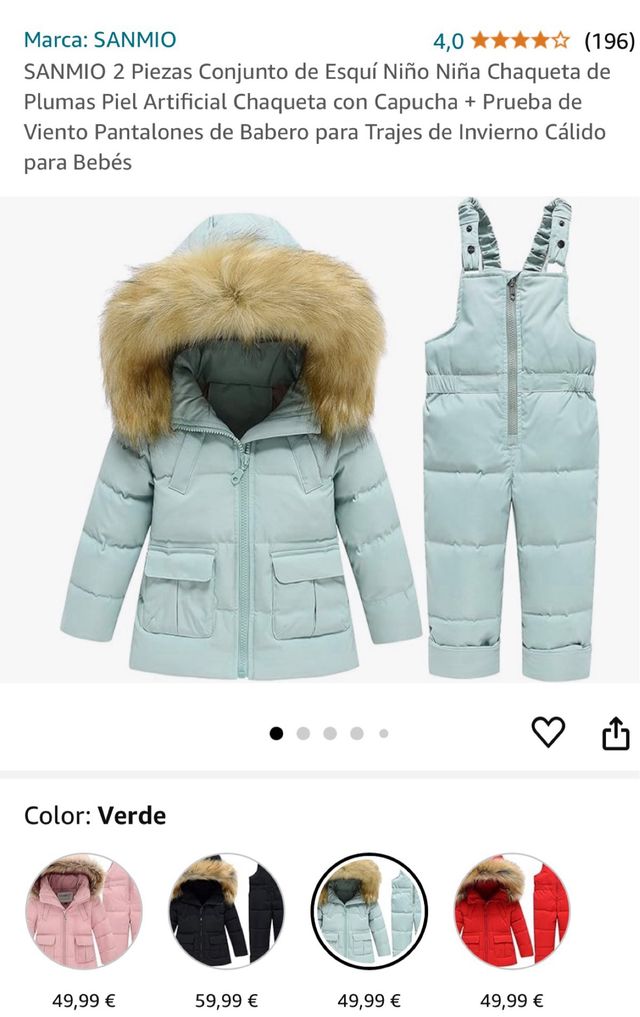Share this product
Image resolution: width=640 pixels, height=1017 pixels.
click(x=616, y=733)
